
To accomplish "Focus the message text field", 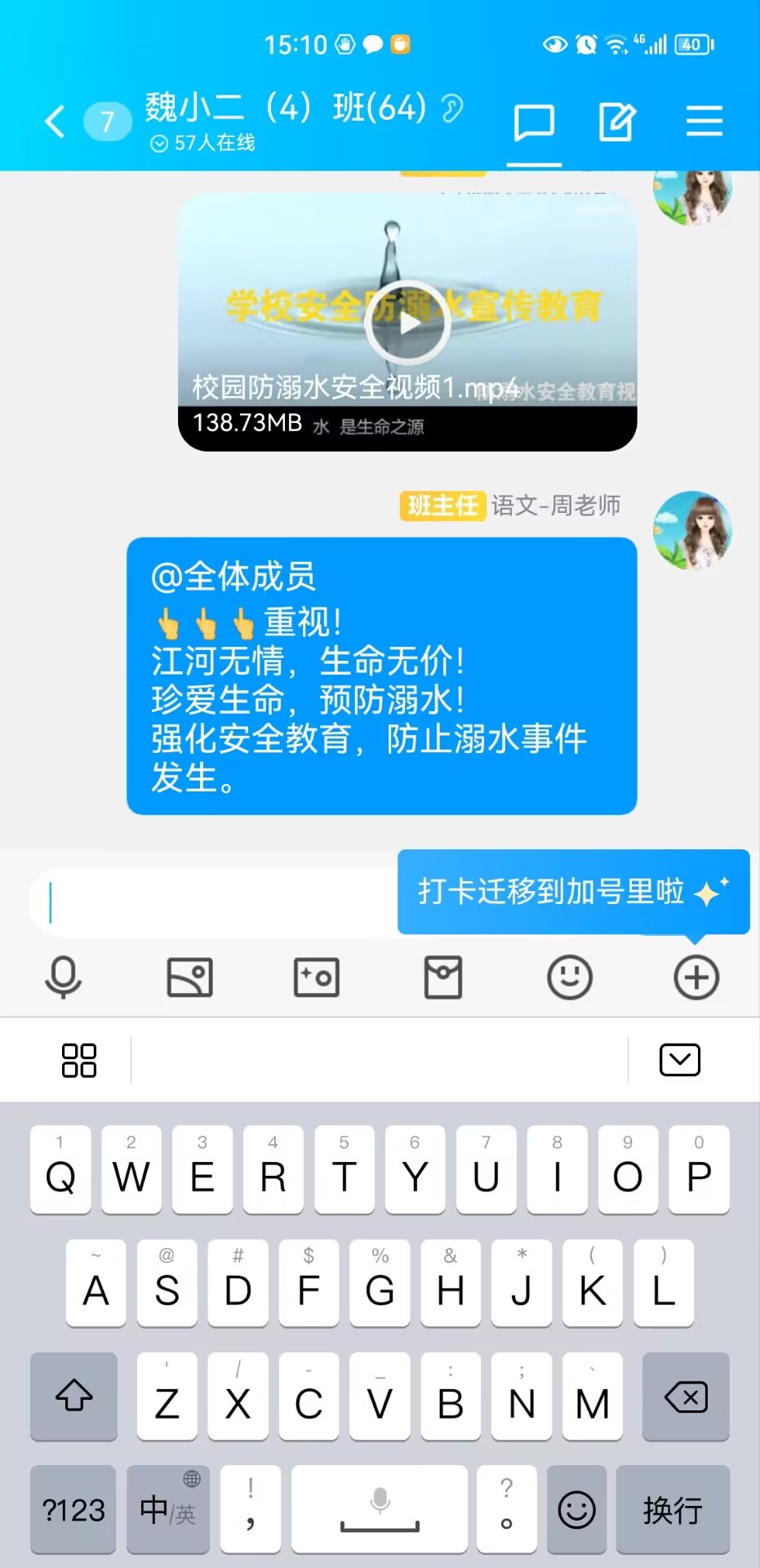I will pyautogui.click(x=212, y=902).
